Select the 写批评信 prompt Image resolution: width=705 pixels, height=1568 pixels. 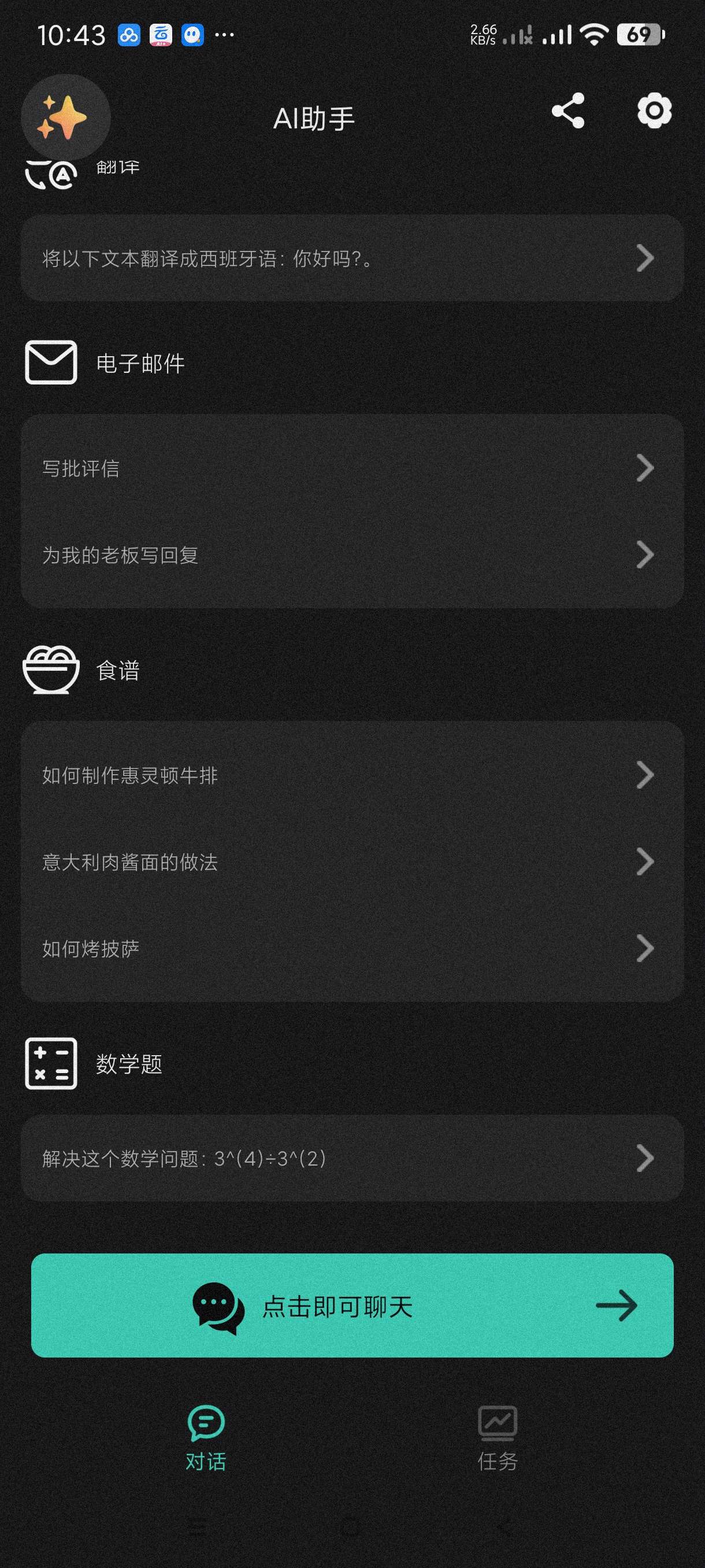[351, 468]
